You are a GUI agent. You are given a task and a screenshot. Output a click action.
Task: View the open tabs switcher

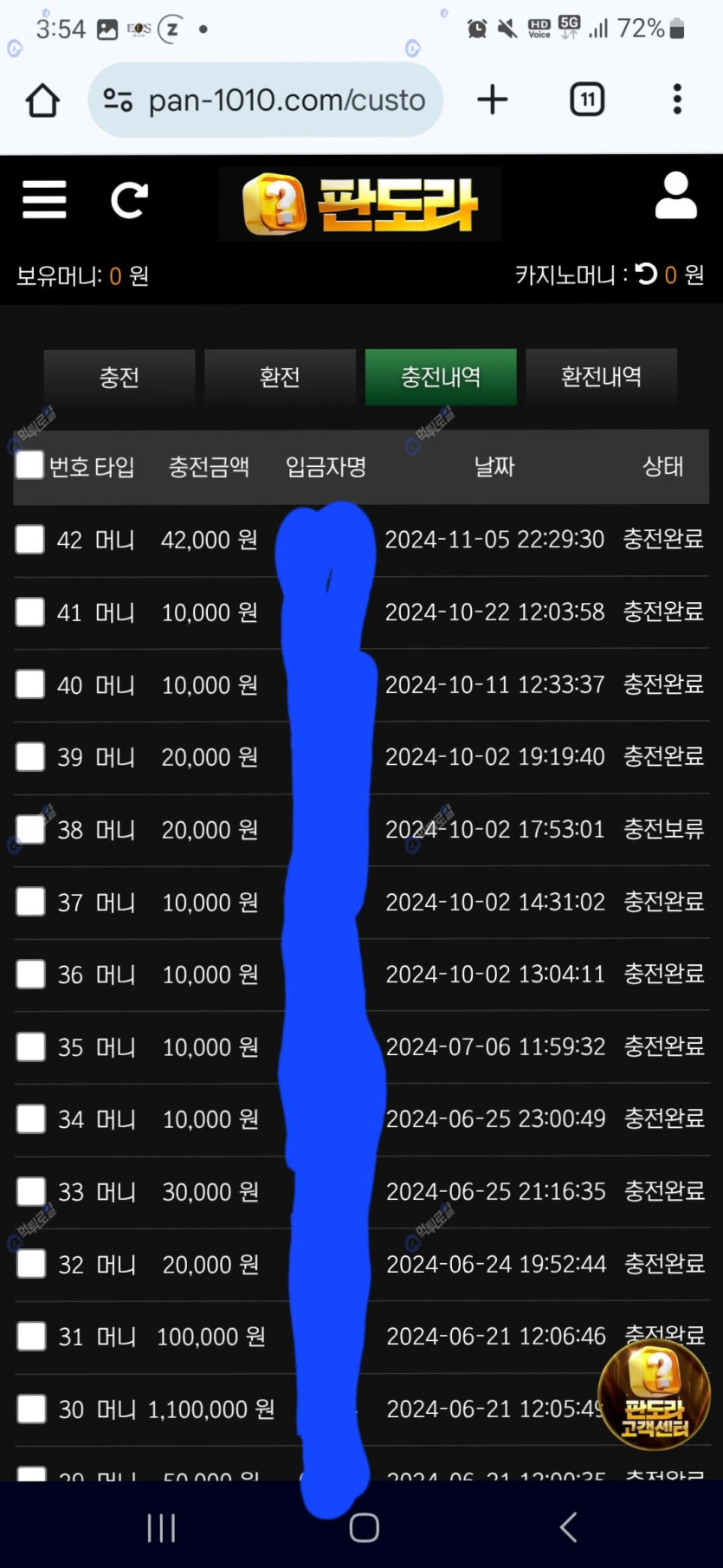click(x=587, y=100)
